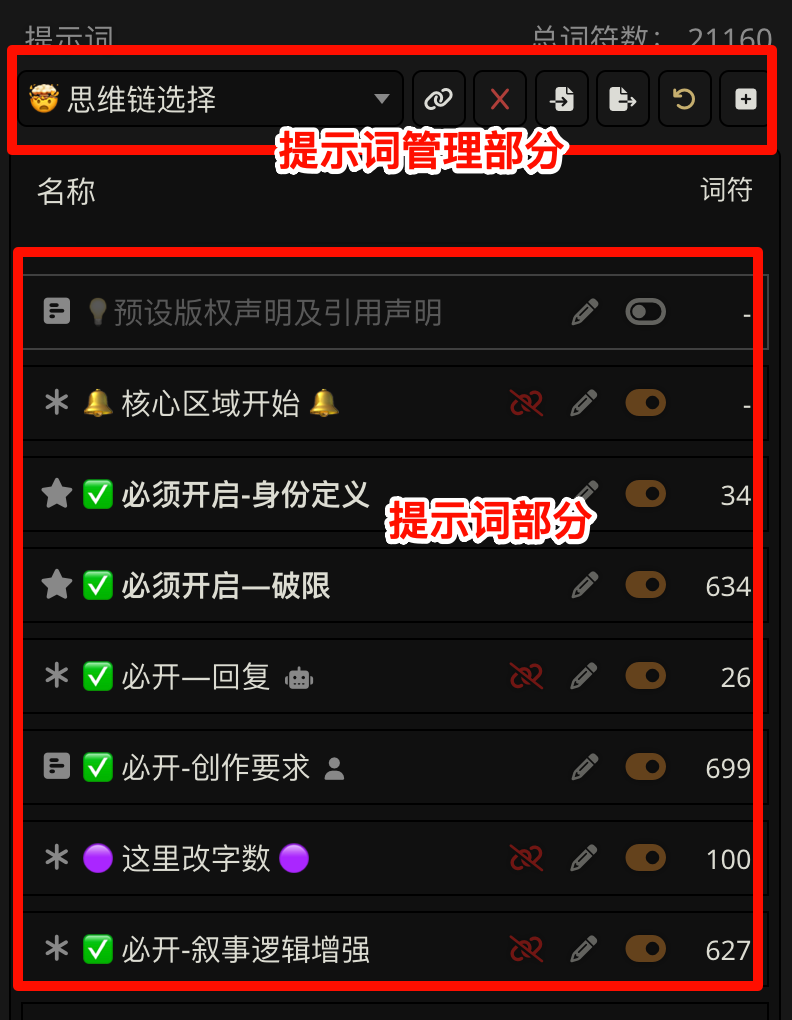Open the 必开—回复 prompt row
The height and width of the screenshot is (1020, 792).
196,677
